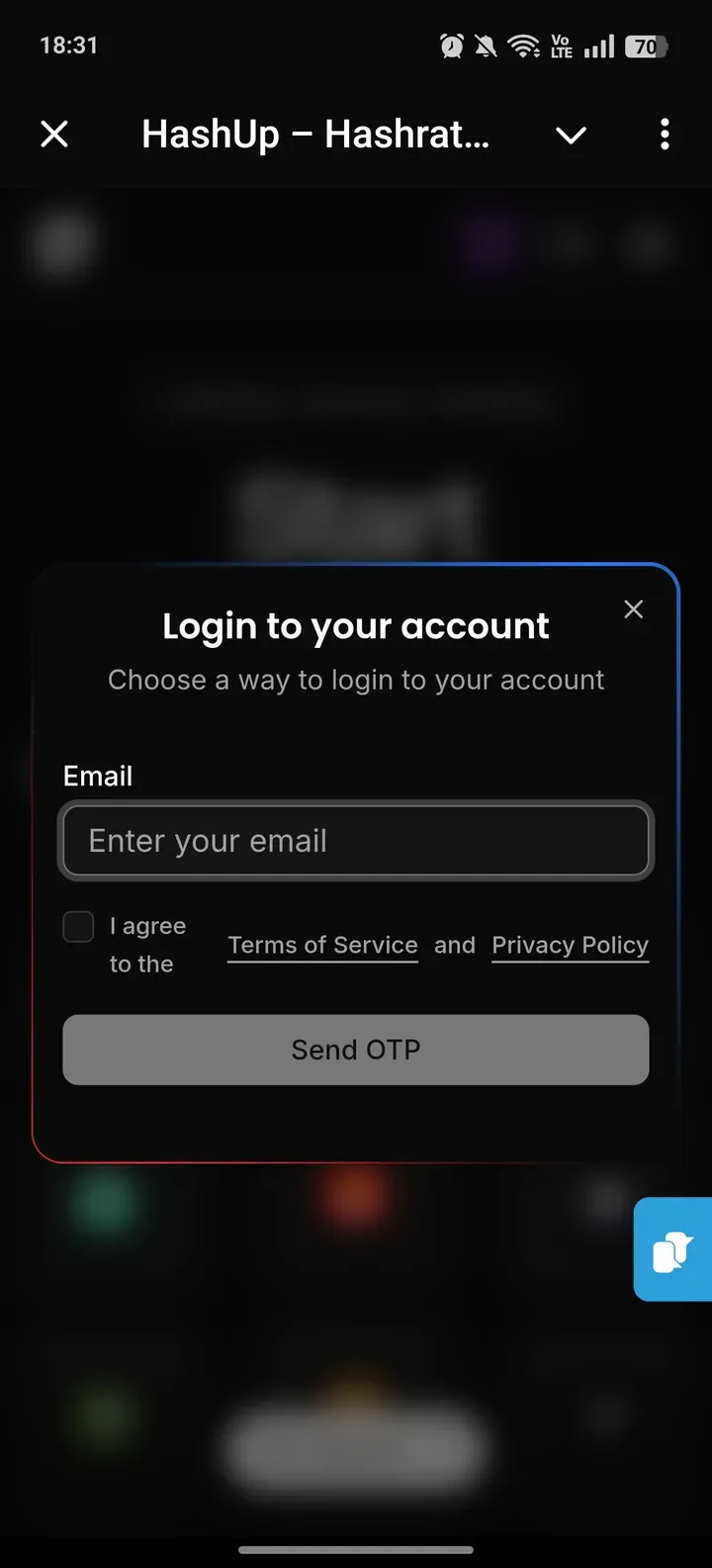The height and width of the screenshot is (1568, 712).
Task: Open the three-dot overflow menu
Action: tap(664, 134)
